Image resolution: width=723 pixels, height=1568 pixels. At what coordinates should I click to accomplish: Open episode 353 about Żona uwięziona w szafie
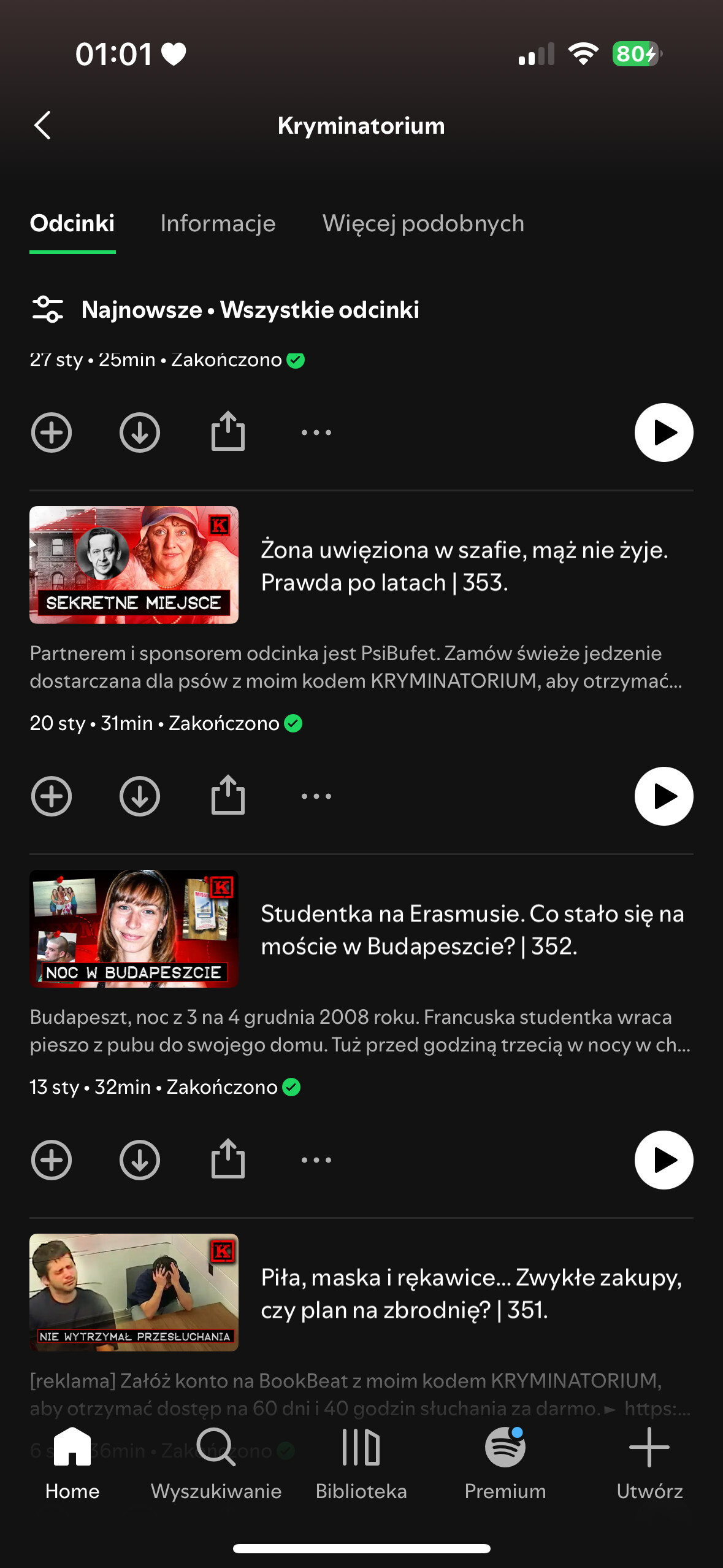point(464,566)
